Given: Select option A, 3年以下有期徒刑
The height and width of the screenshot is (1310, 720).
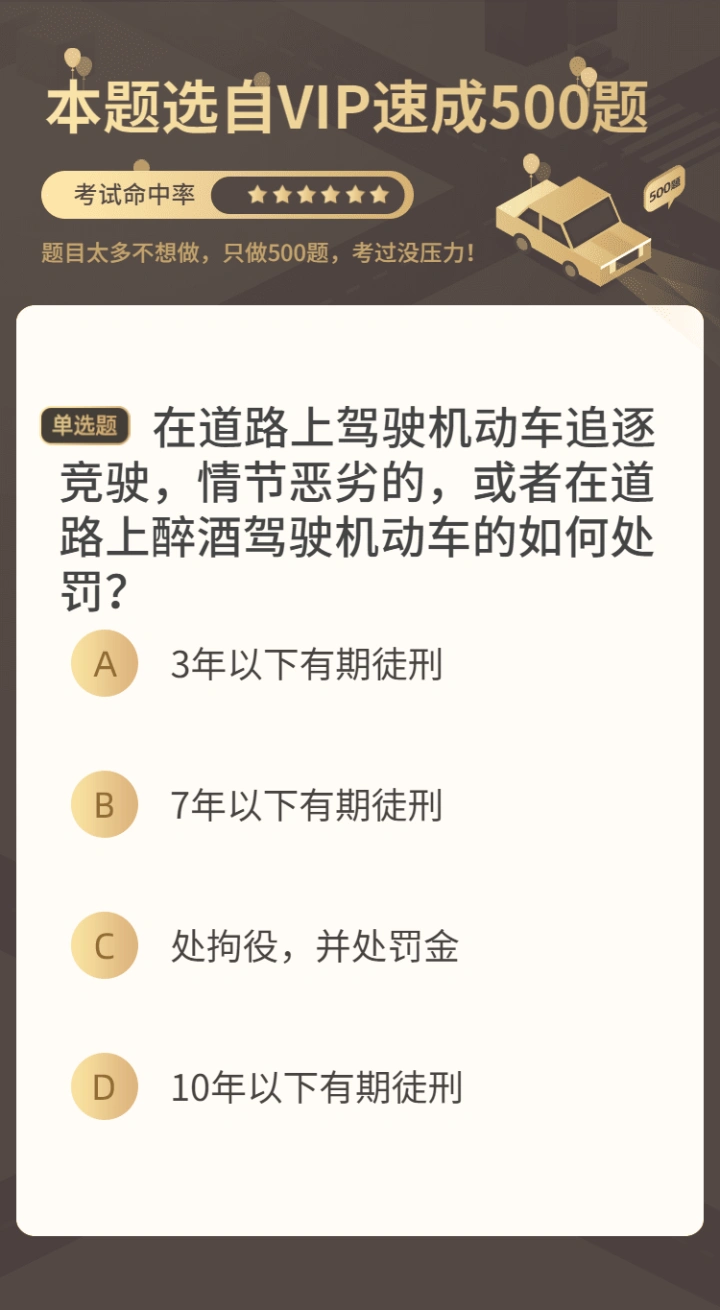Looking at the screenshot, I should tap(105, 664).
